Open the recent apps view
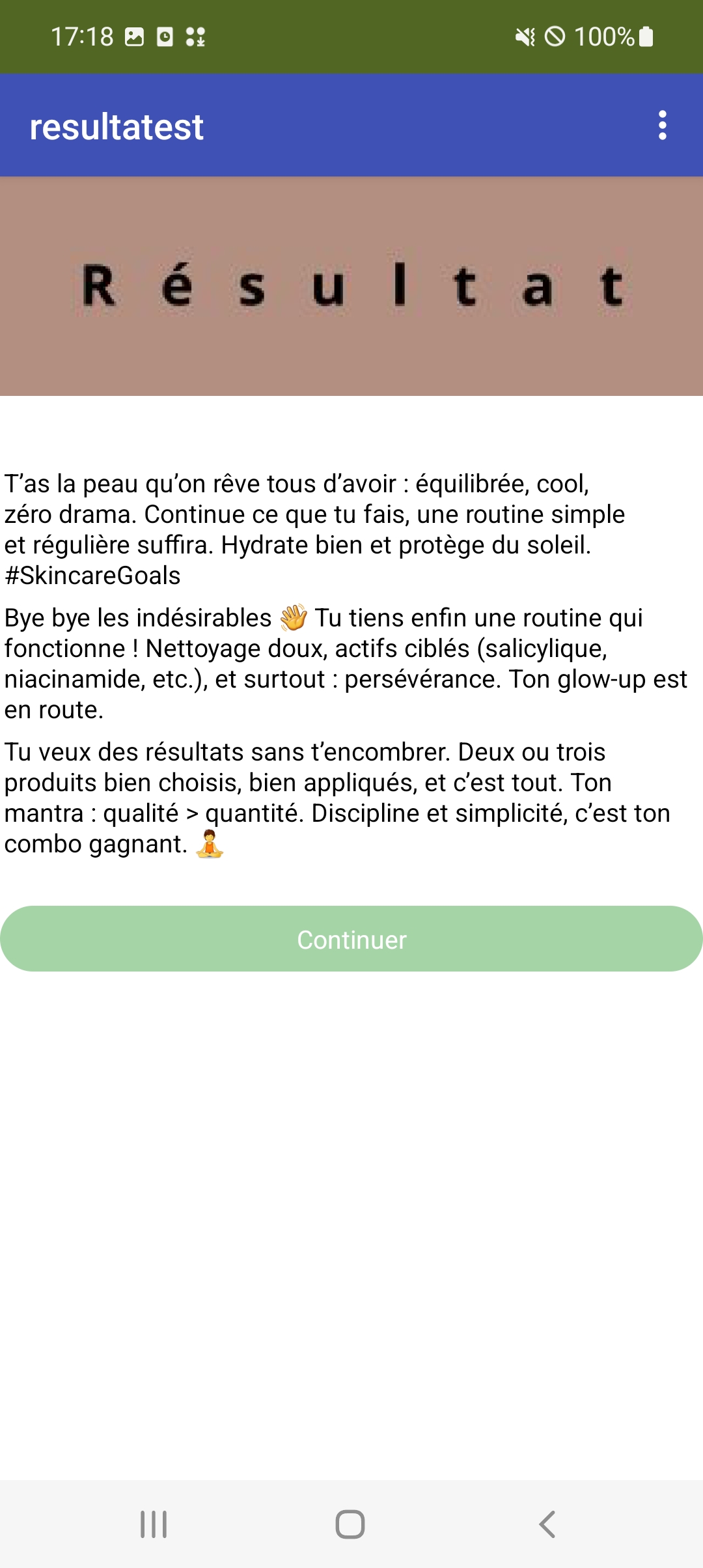This screenshot has height=1568, width=703. [x=154, y=1524]
